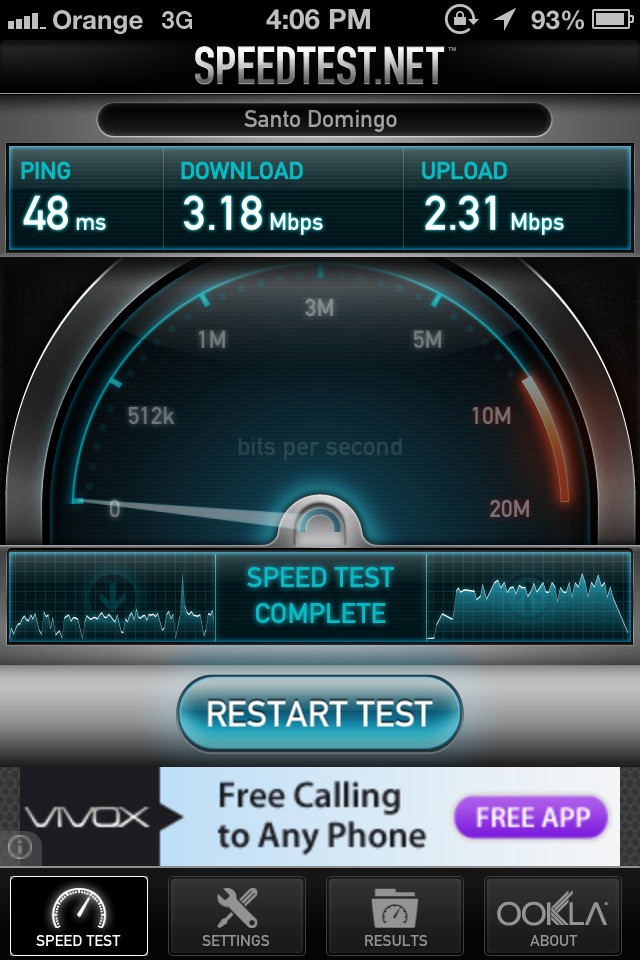Screen dimensions: 640x960
Task: Open the ad info icon
Action: [x=20, y=848]
